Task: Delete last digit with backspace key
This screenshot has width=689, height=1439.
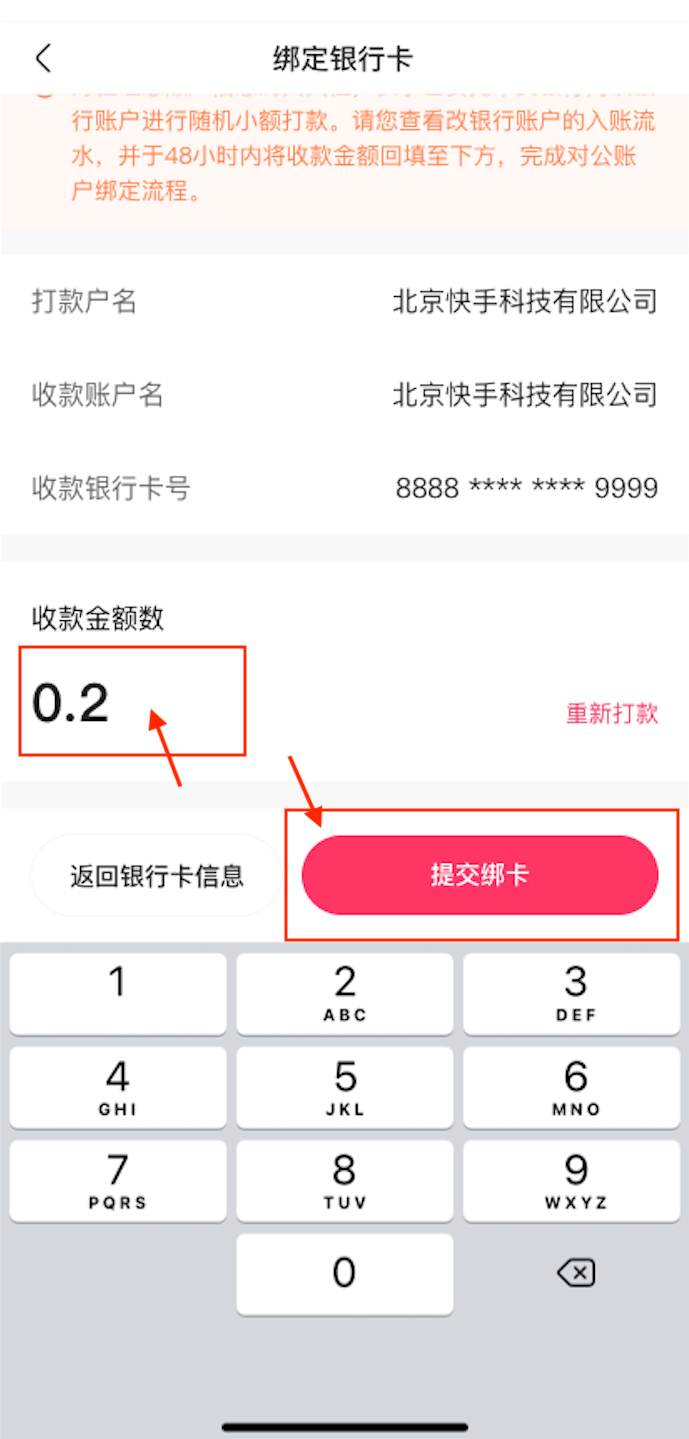Action: pyautogui.click(x=575, y=1273)
